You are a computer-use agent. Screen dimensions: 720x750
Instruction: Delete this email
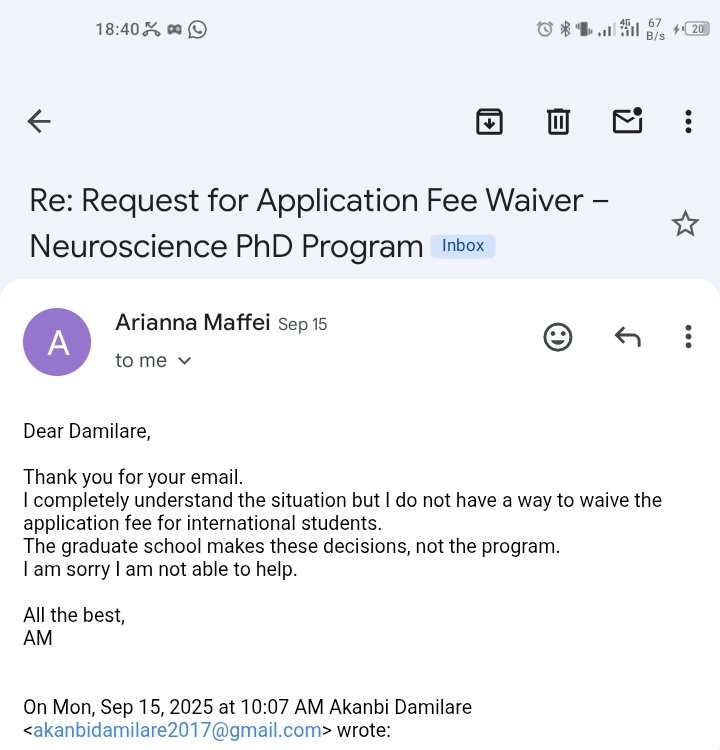click(x=558, y=122)
